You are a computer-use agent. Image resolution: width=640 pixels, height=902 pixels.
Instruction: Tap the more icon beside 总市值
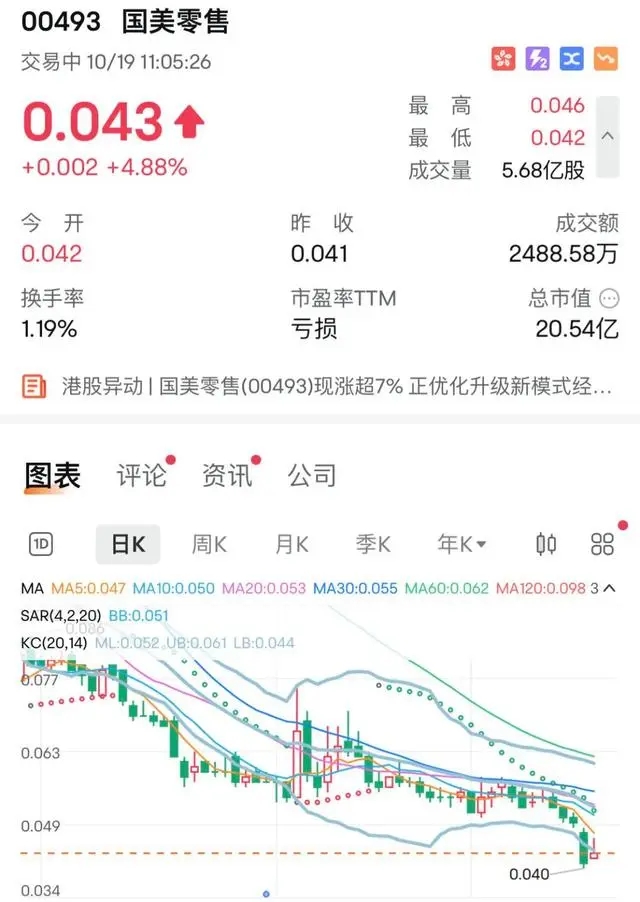(x=608, y=297)
